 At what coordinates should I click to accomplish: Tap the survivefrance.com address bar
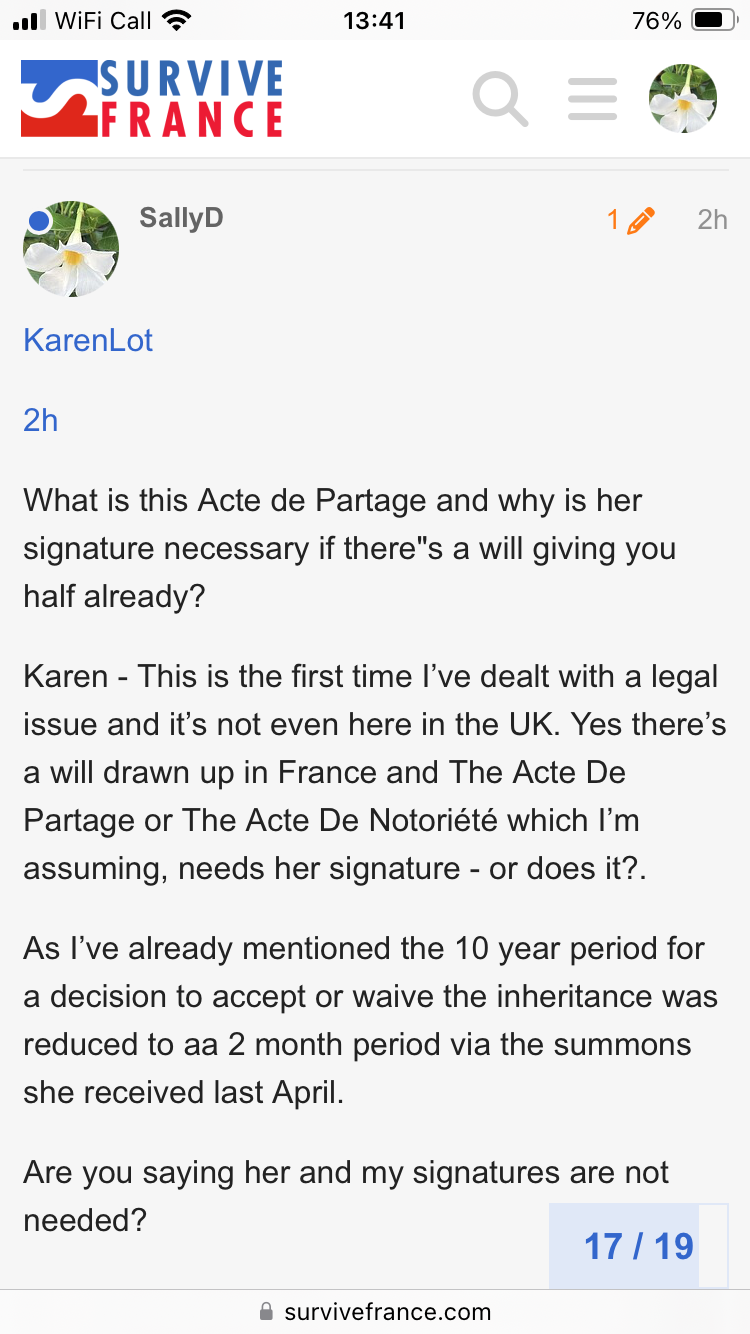pyautogui.click(x=375, y=1311)
